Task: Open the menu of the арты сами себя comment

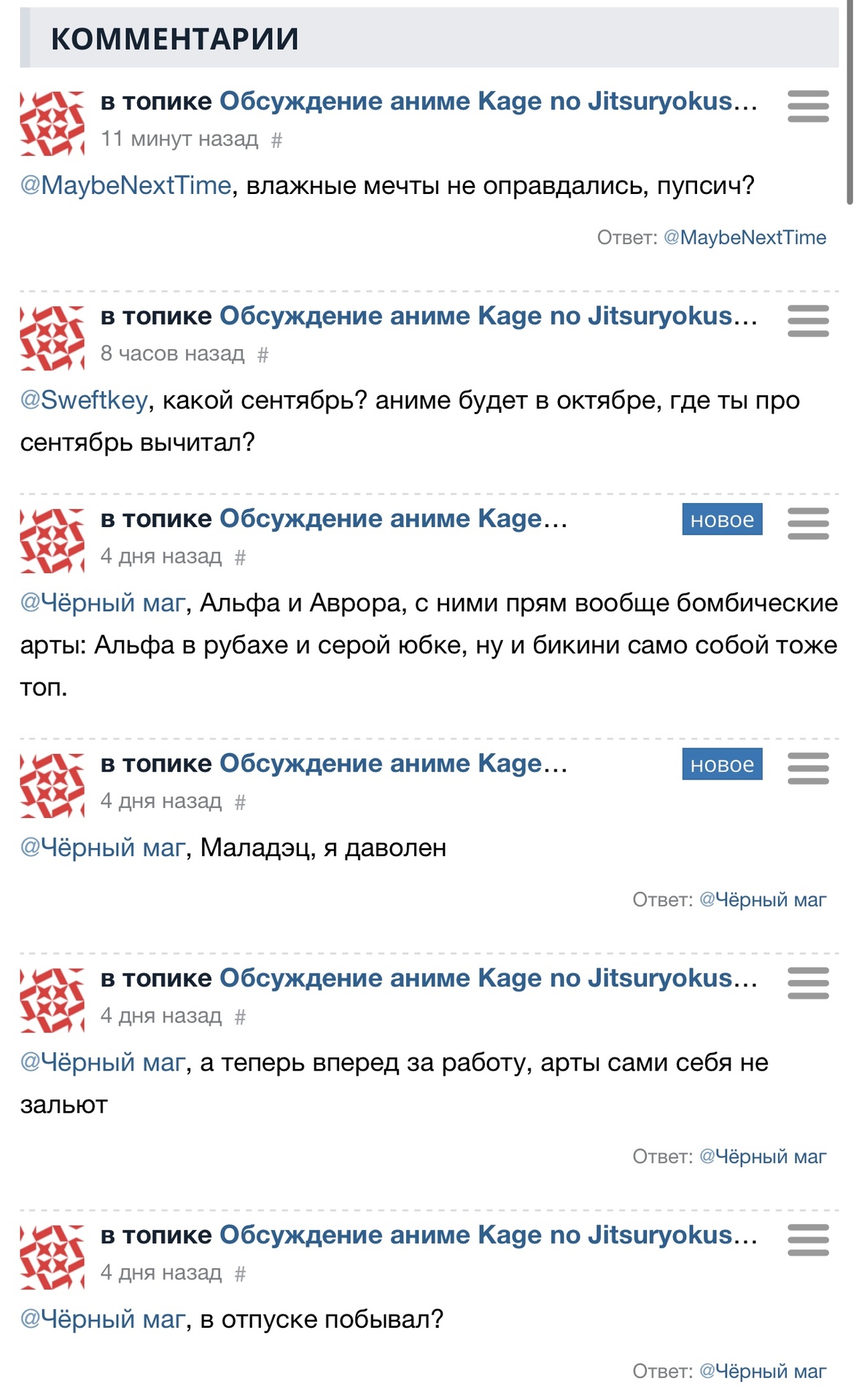Action: pyautogui.click(x=808, y=983)
